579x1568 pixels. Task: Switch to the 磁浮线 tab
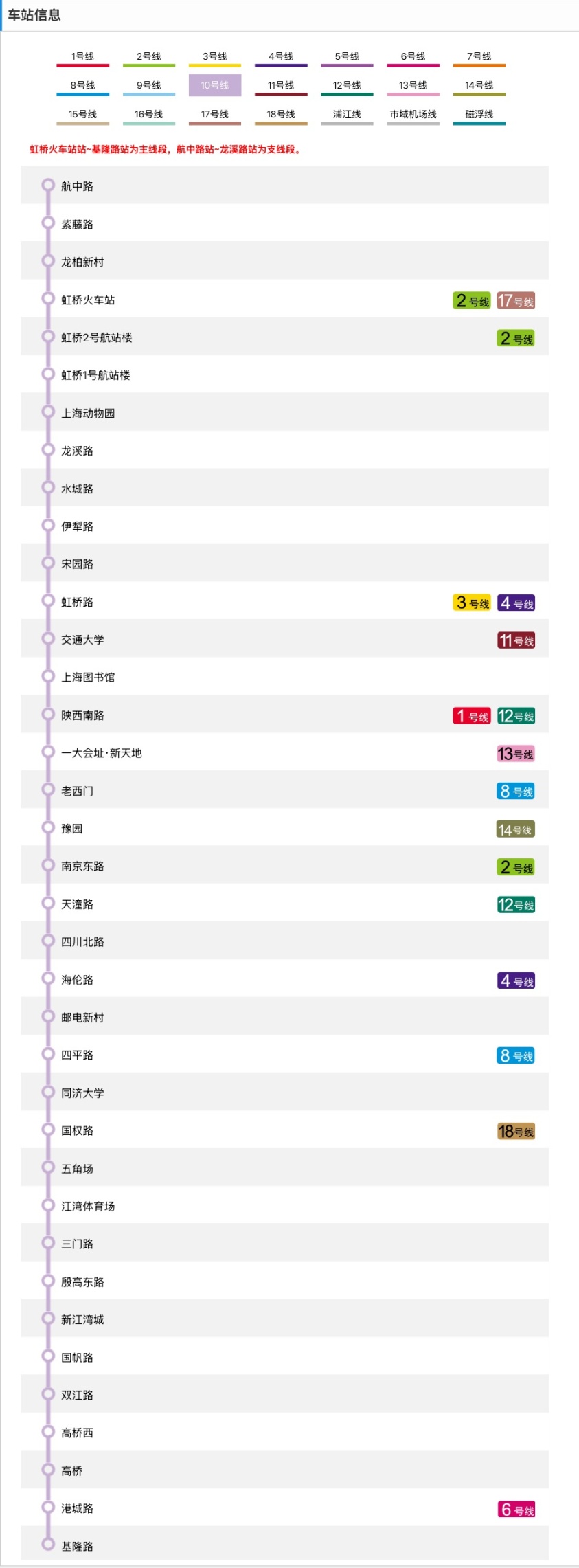[479, 115]
